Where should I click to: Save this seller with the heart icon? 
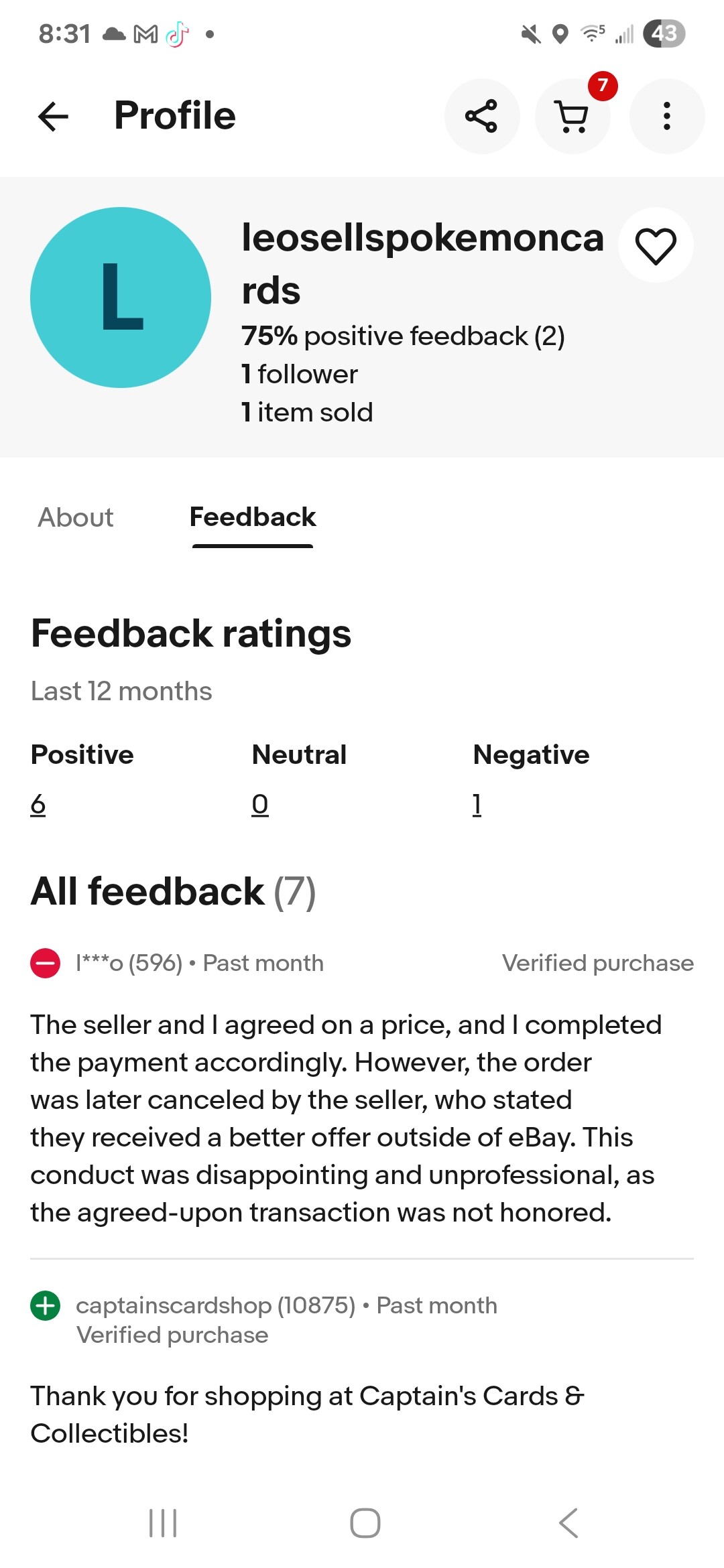click(x=656, y=245)
